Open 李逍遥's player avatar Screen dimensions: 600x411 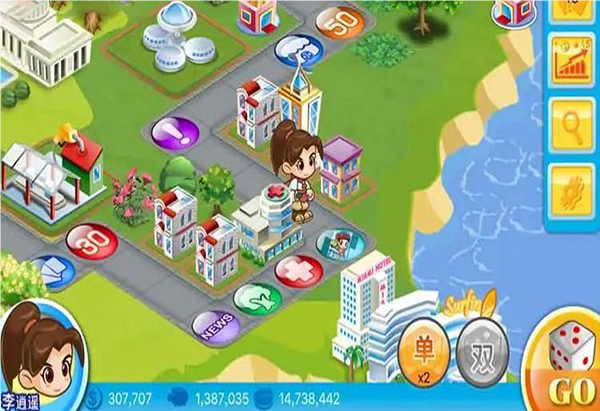pos(40,356)
